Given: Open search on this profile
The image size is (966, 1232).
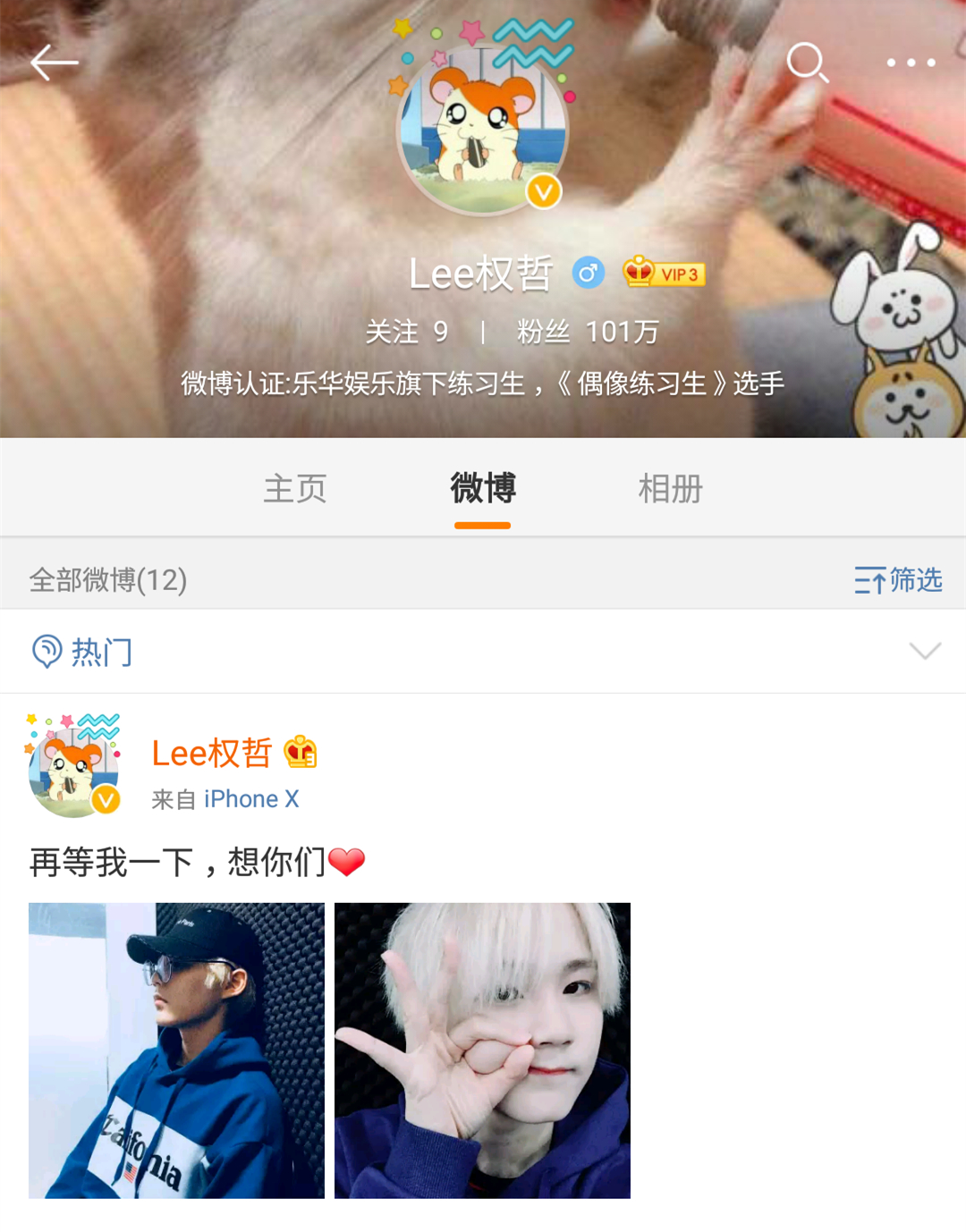Looking at the screenshot, I should (x=807, y=63).
